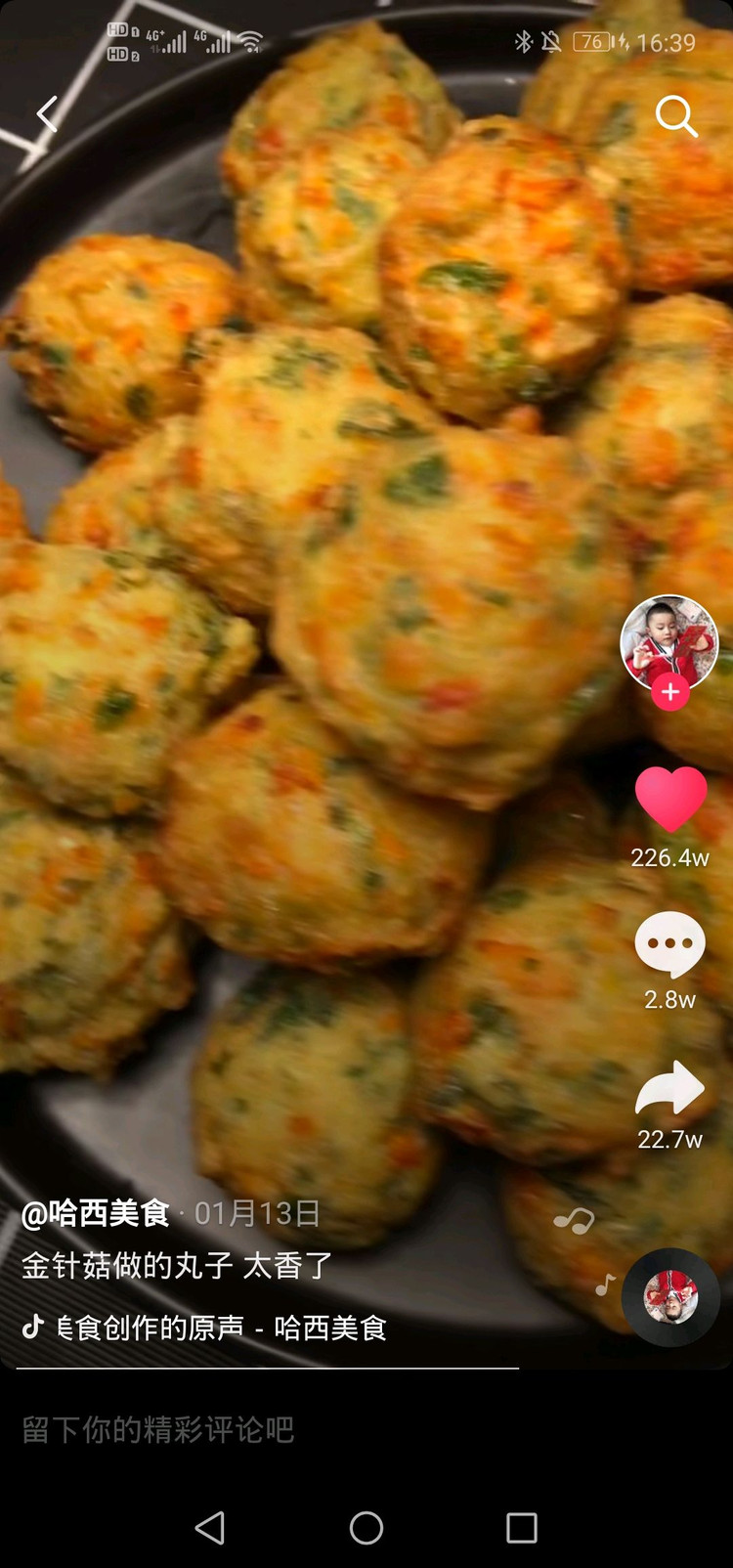Like this video with the heart
Image resolution: width=733 pixels, height=1568 pixels.
point(670,800)
